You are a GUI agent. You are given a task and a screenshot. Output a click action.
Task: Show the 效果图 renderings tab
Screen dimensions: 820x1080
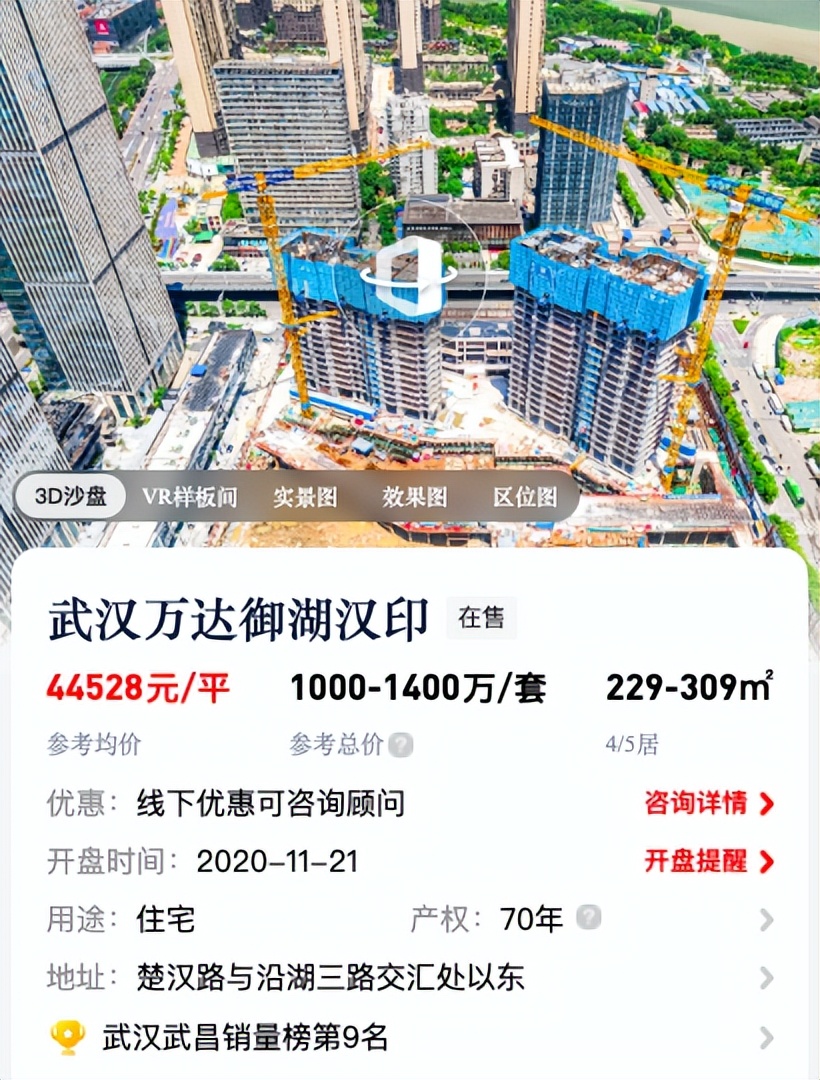414,497
